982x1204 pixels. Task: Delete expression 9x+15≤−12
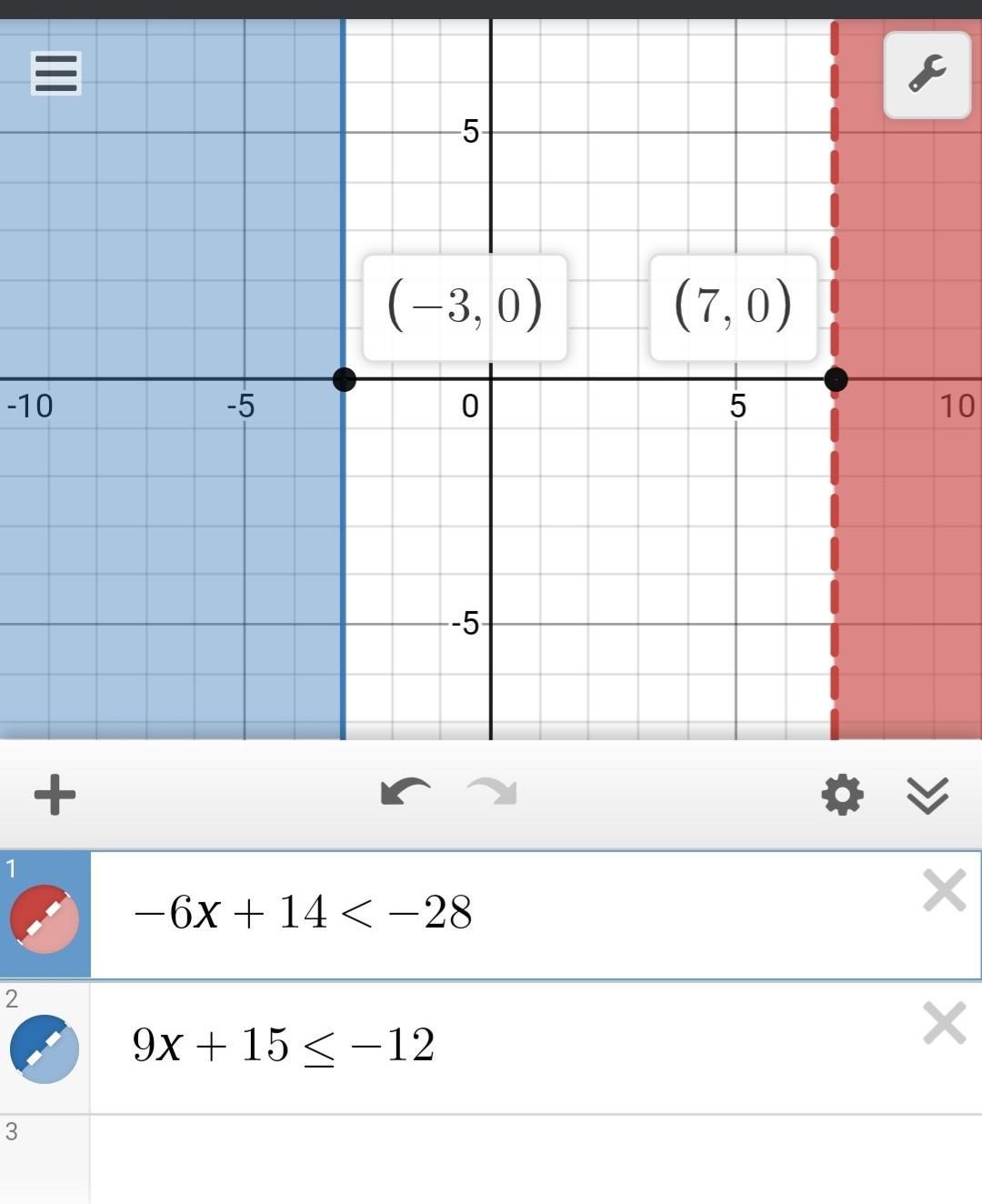coord(944,1023)
